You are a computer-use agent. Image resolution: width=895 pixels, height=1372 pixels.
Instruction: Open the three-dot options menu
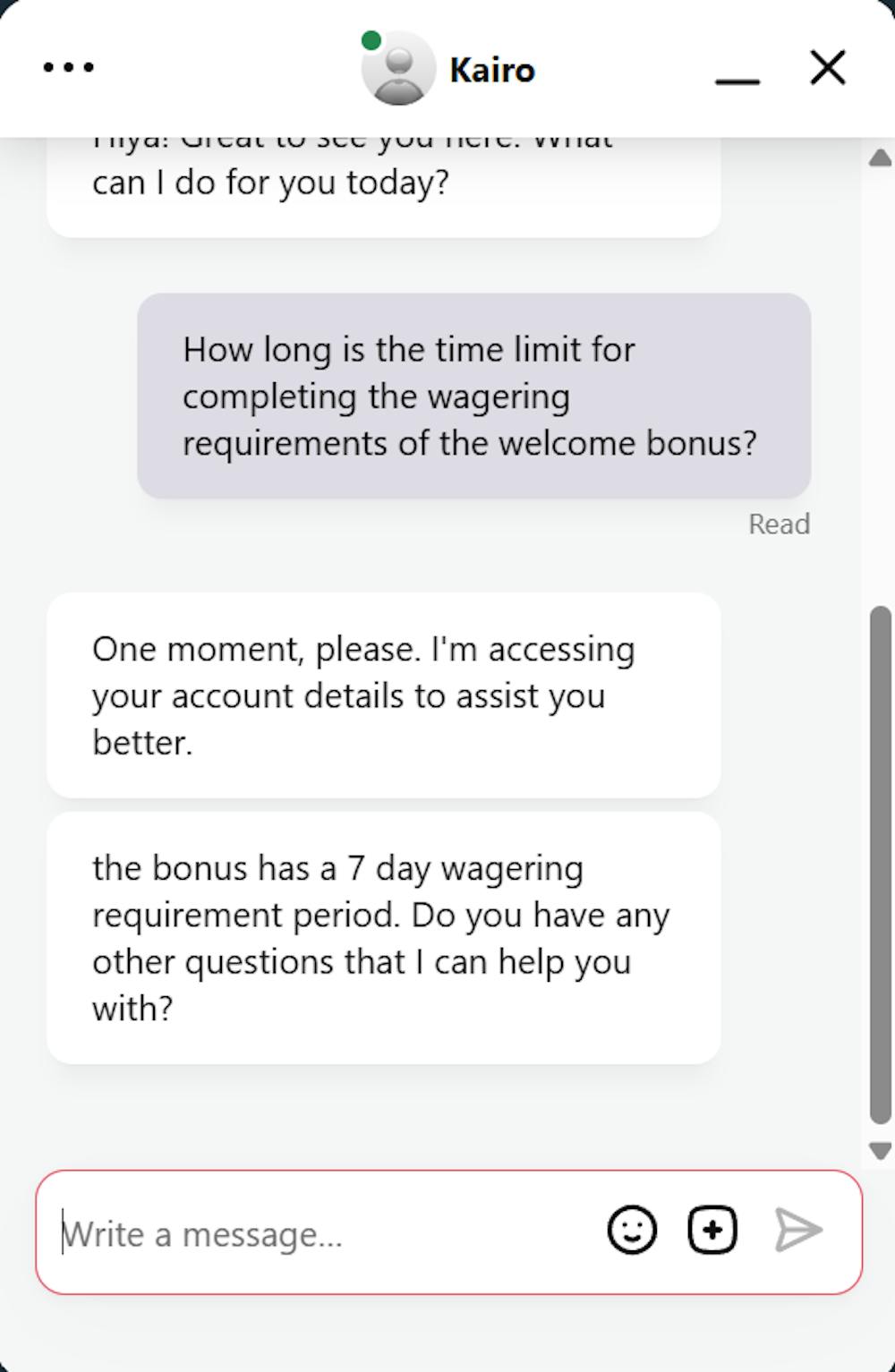[x=69, y=67]
